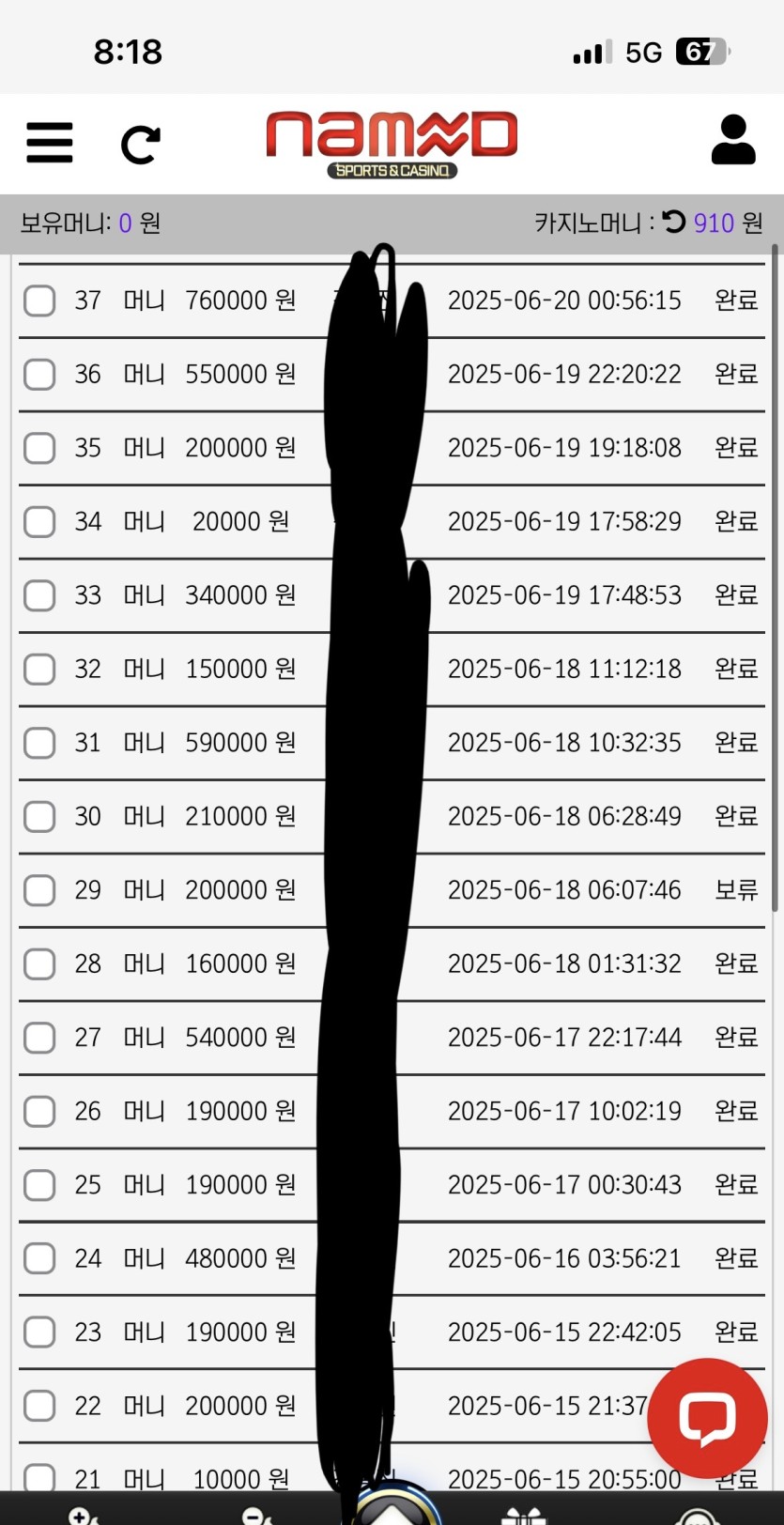784x1525 pixels.
Task: Check the checkbox on row 25
Action: click(x=39, y=1185)
